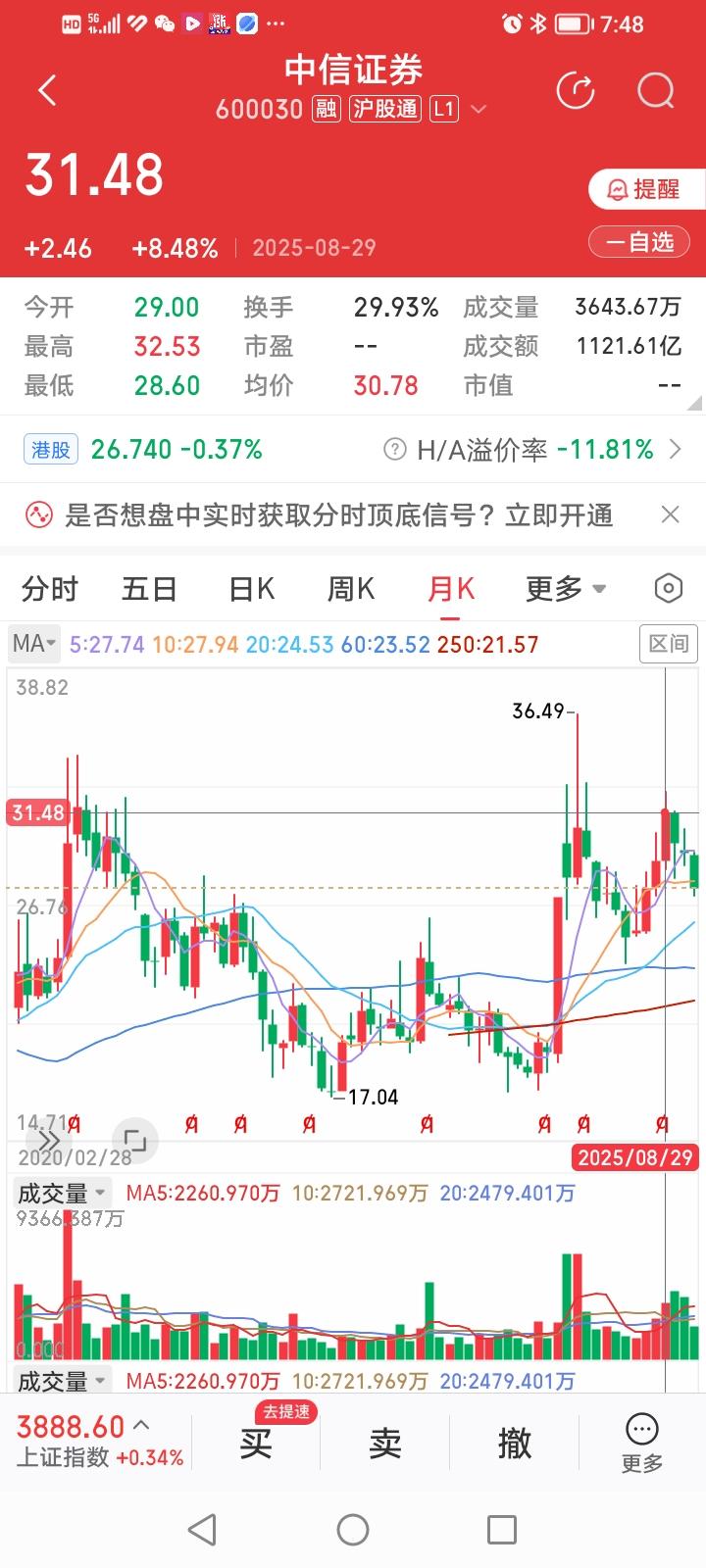
Task: Click the back arrow at top left
Action: click(45, 89)
